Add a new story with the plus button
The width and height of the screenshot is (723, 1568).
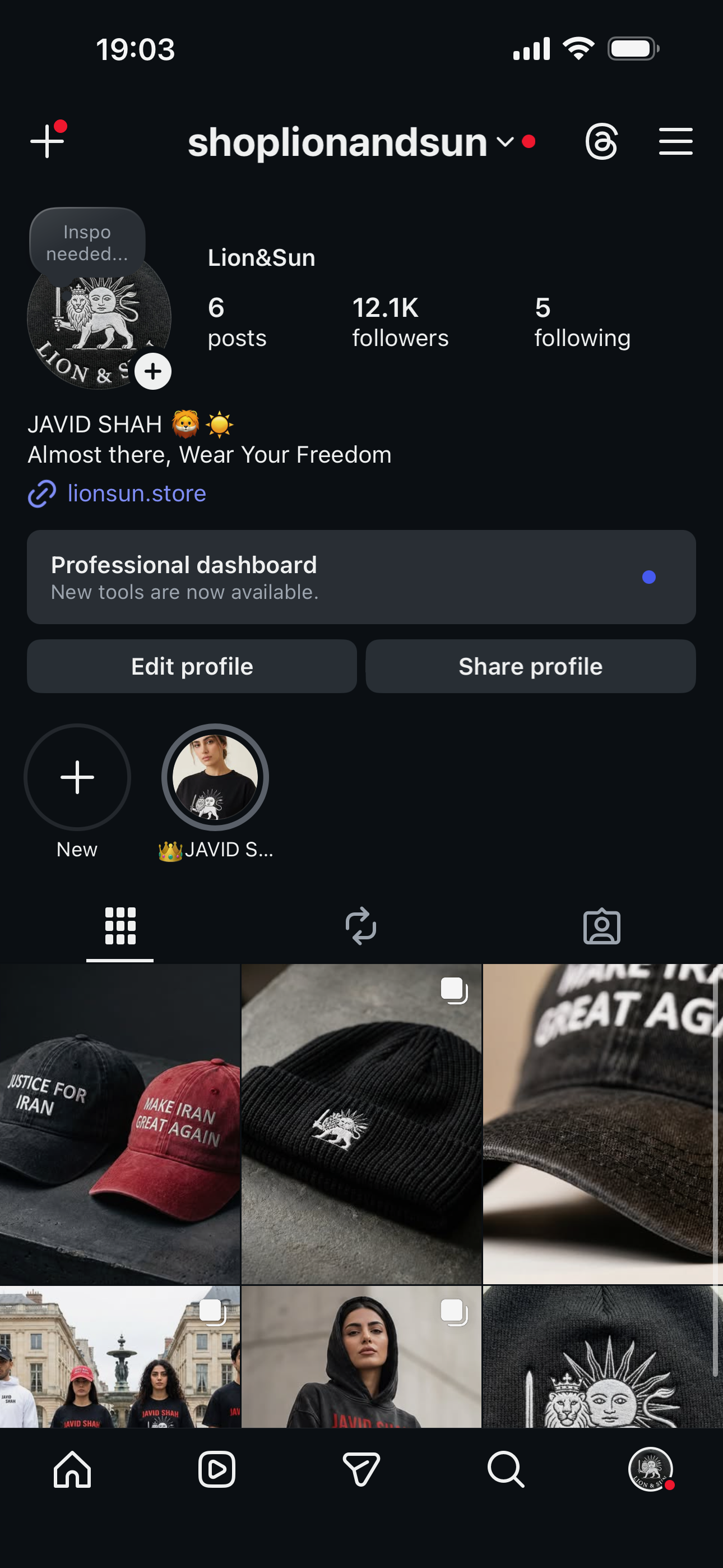[152, 371]
